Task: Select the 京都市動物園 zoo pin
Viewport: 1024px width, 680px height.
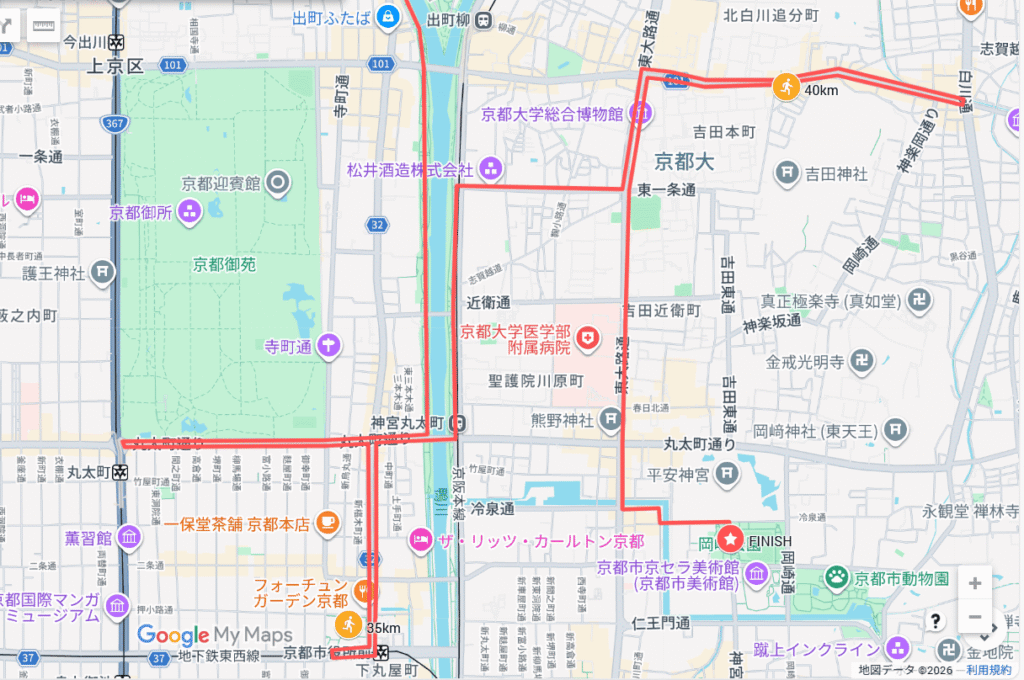Action: 836,577
